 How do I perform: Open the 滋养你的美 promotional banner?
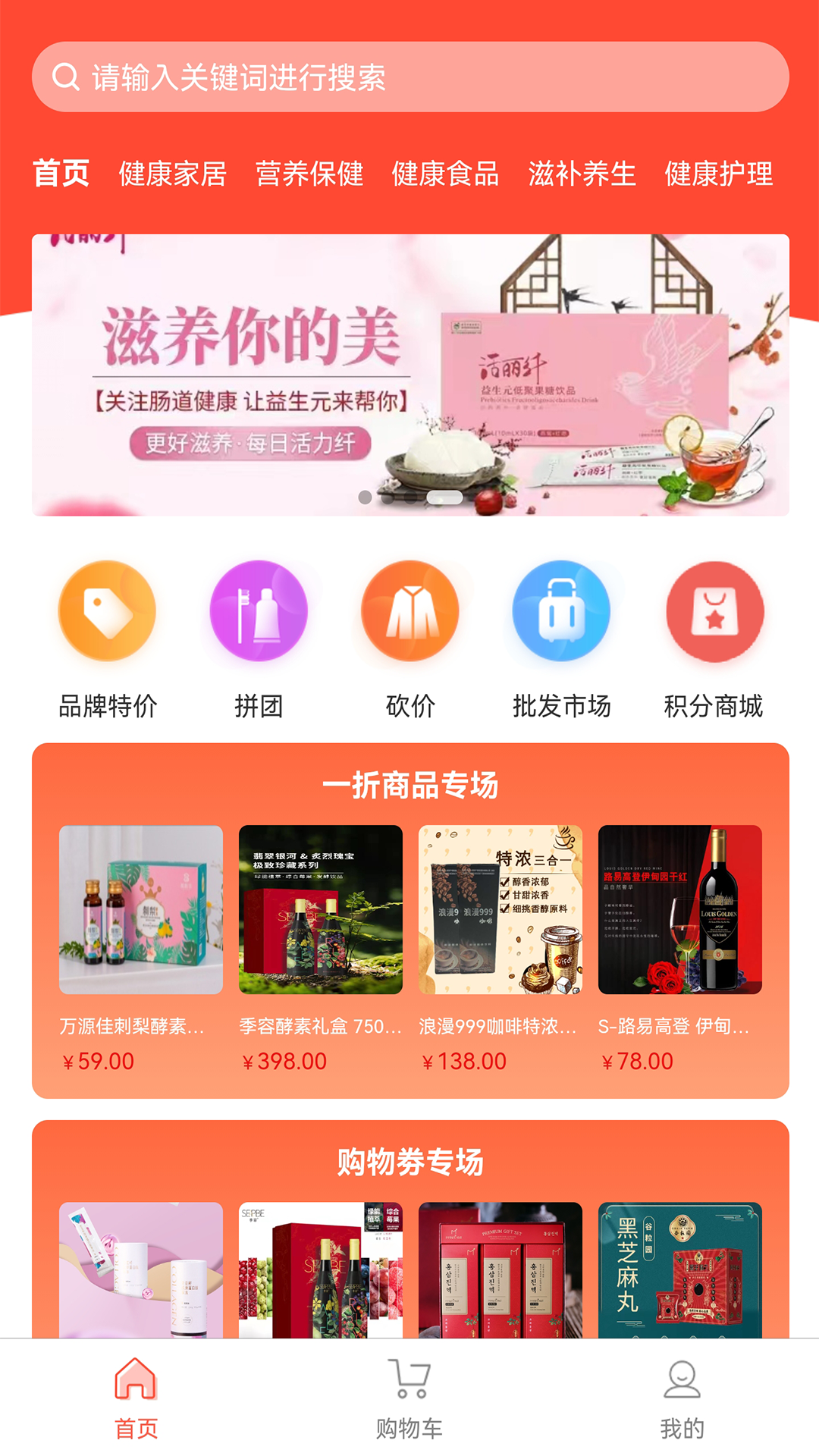[x=409, y=375]
